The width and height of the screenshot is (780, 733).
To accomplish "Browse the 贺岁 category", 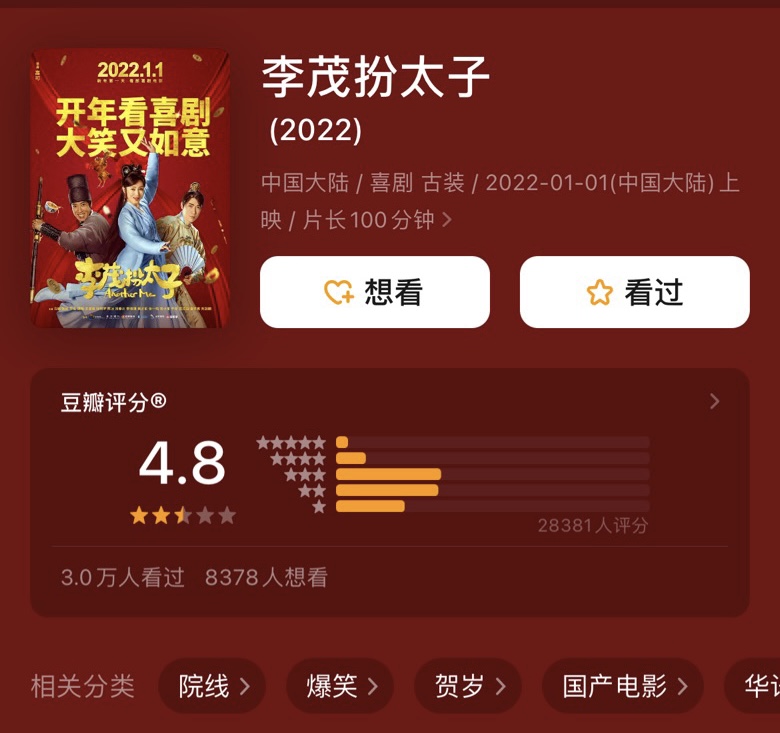I will pyautogui.click(x=468, y=686).
